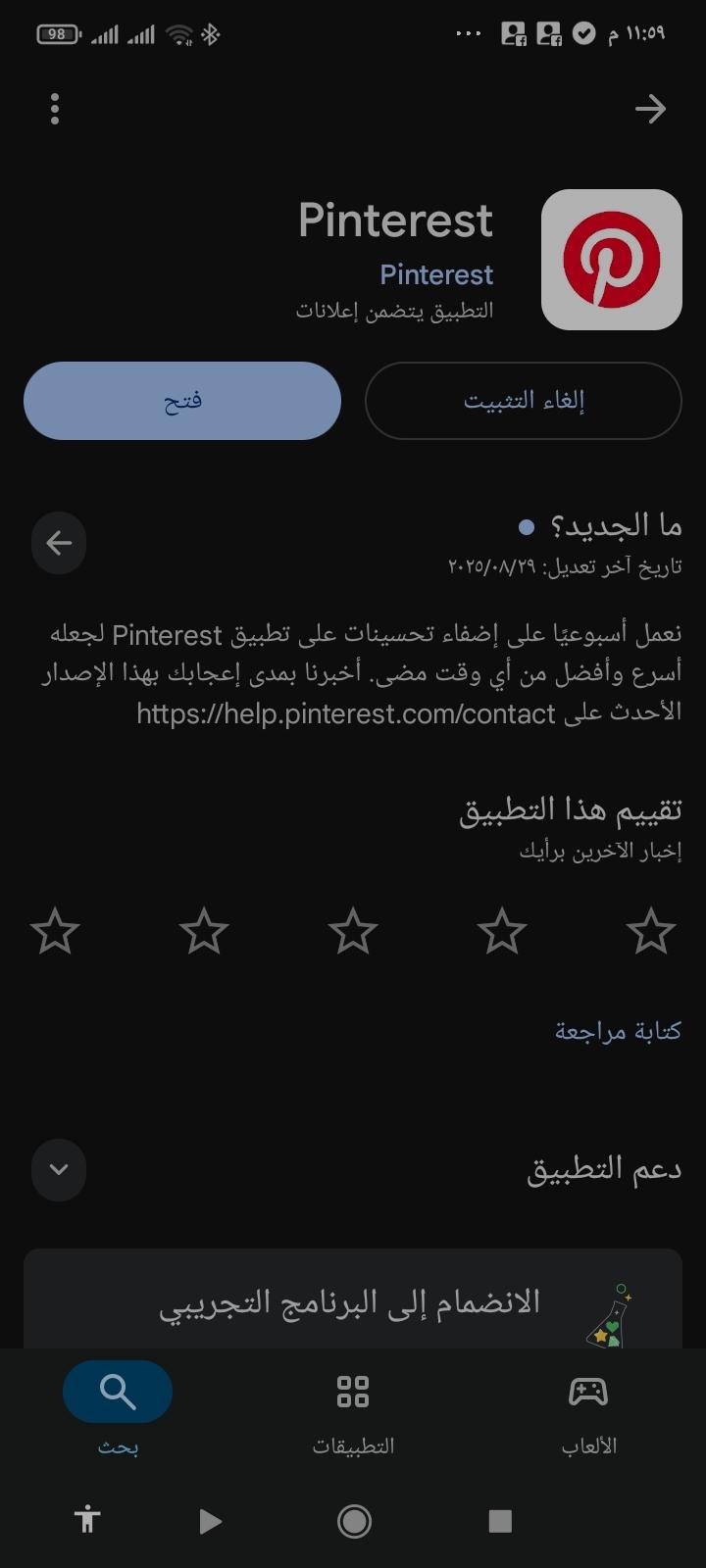Open the الانضمام إلى البرنامج التجريبي card
Viewport: 706px width, 1568px height.
[353, 1299]
